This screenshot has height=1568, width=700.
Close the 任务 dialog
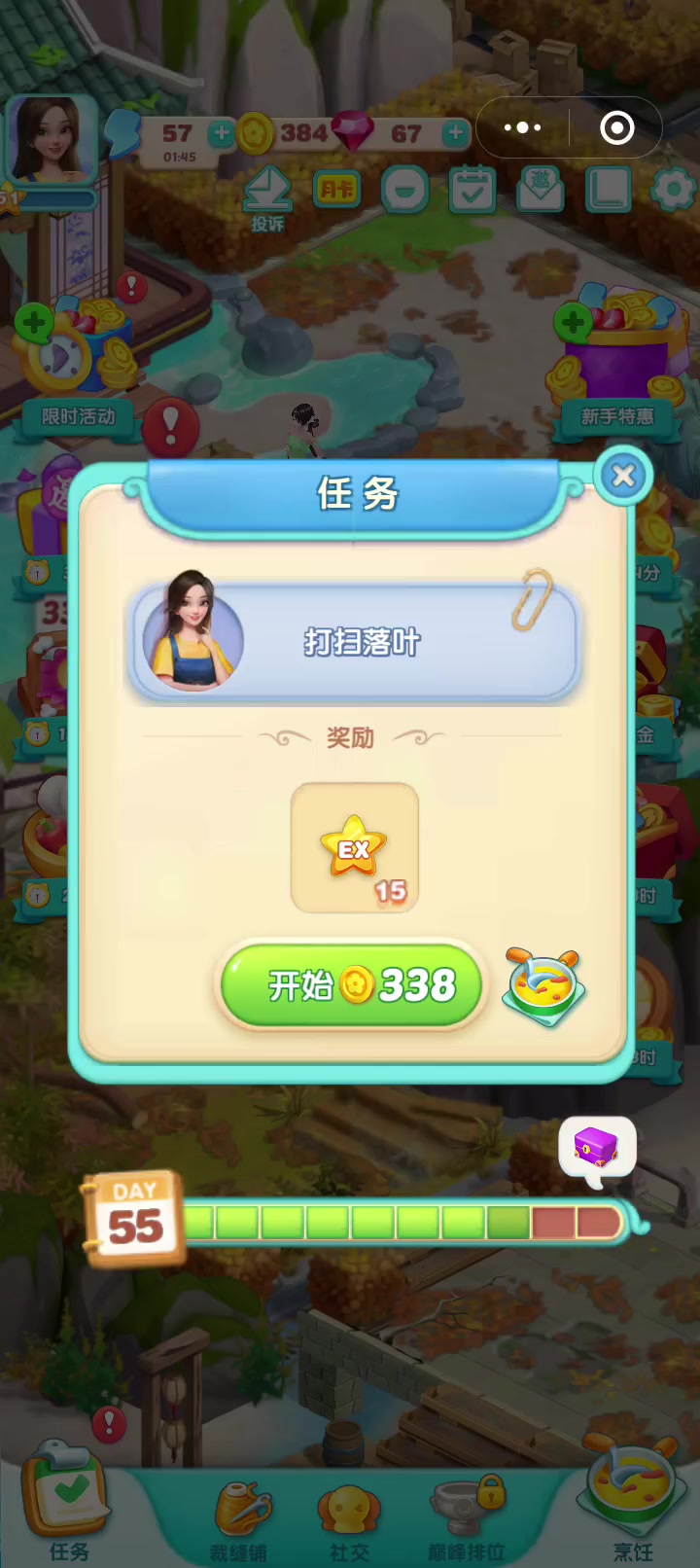click(623, 476)
